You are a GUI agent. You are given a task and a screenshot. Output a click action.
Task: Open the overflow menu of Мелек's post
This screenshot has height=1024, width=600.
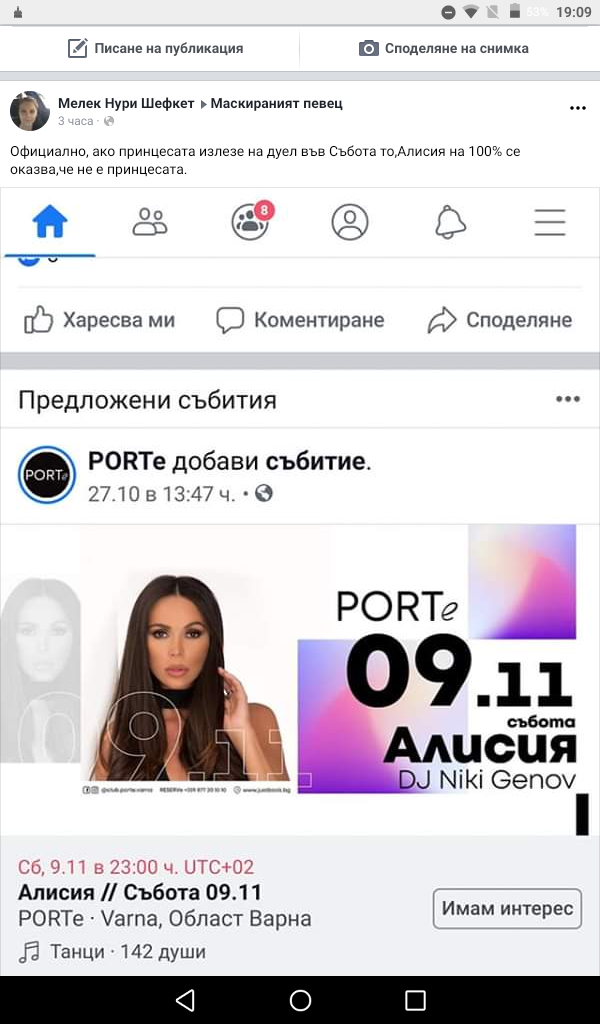(x=577, y=108)
